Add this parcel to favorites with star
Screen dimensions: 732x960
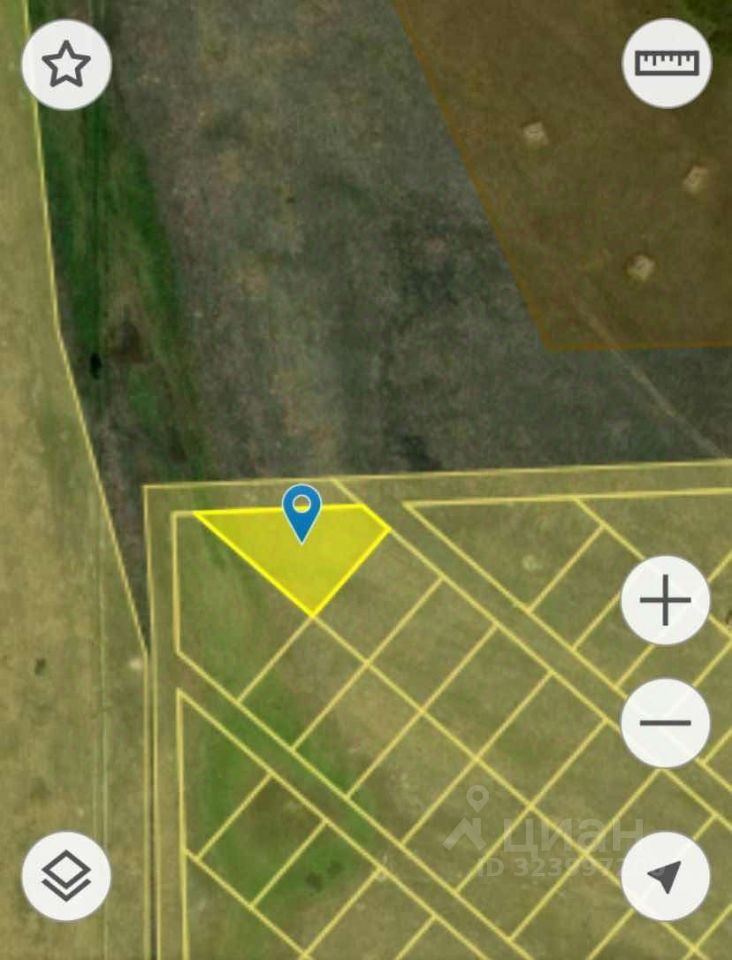click(66, 65)
